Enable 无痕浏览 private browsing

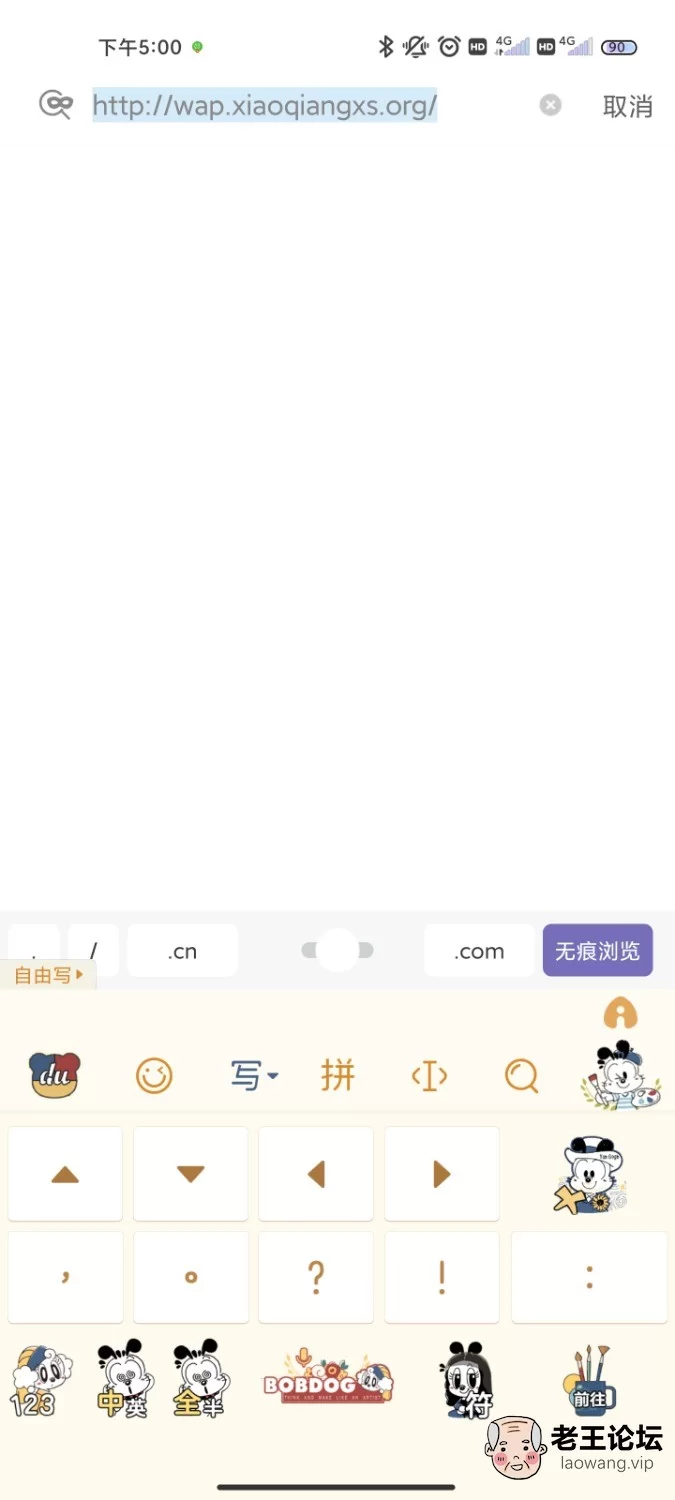598,951
